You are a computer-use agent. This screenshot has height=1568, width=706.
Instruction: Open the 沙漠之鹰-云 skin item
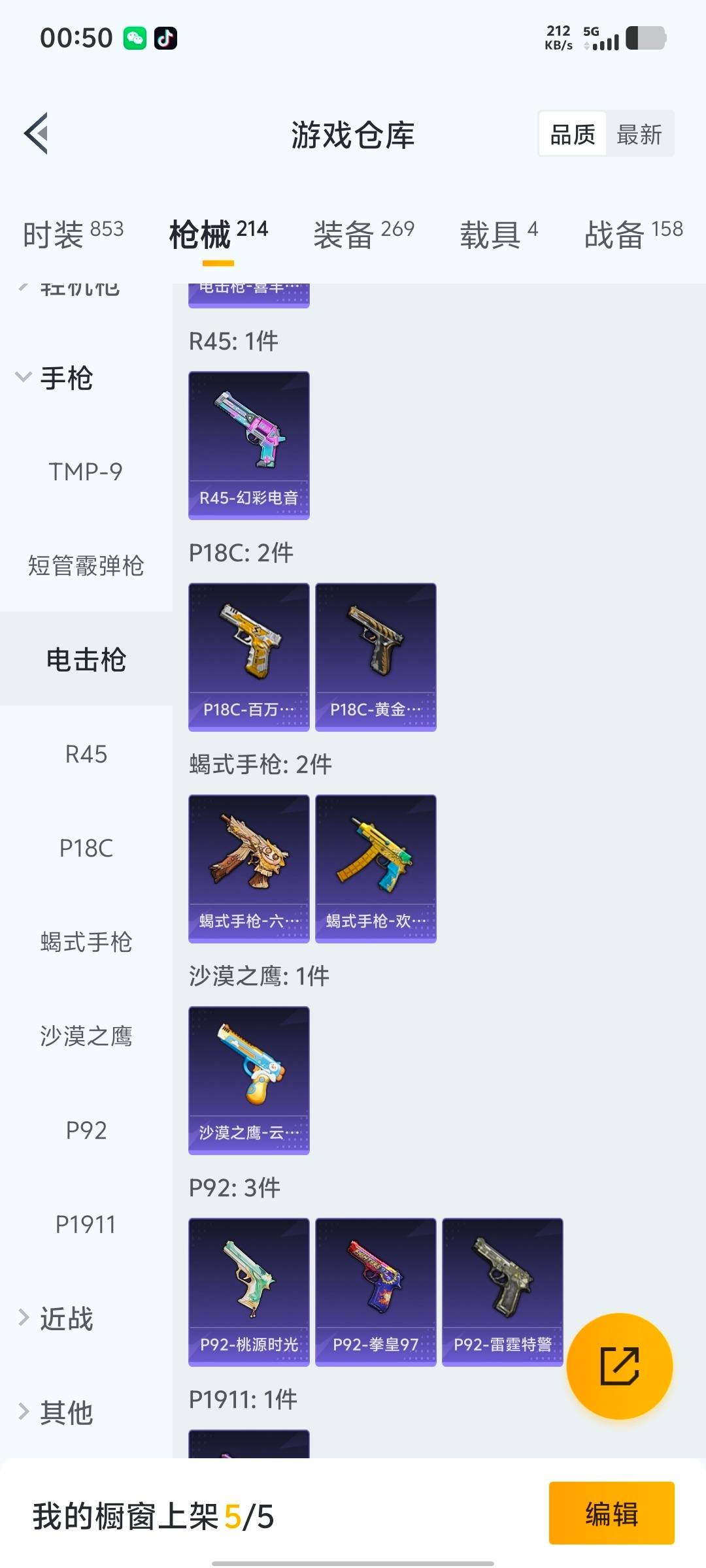[248, 1078]
